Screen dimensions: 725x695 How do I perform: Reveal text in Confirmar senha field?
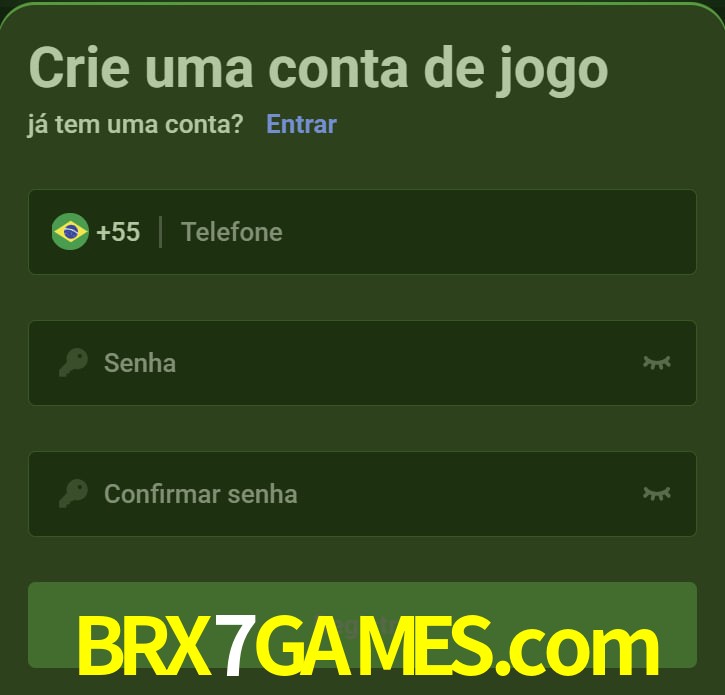click(x=656, y=493)
